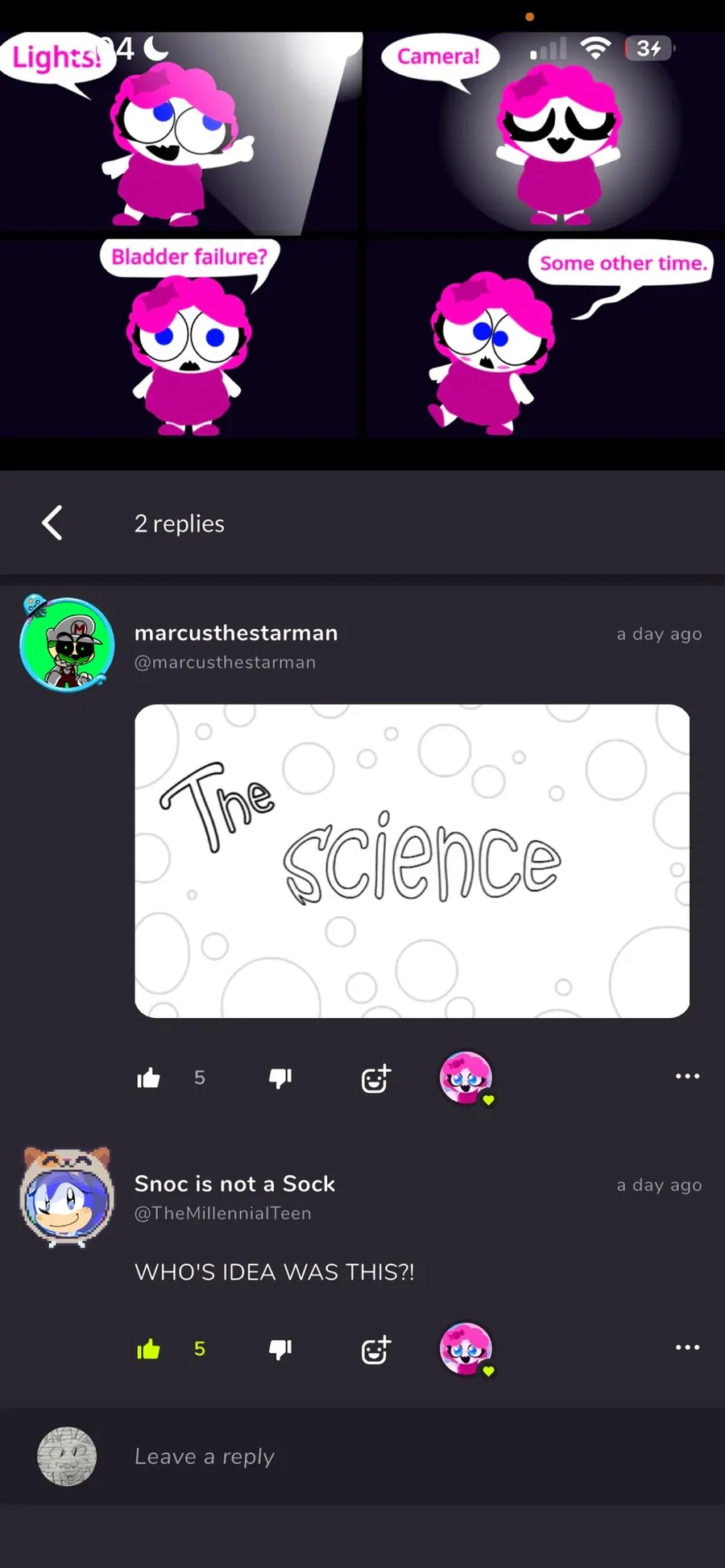The image size is (725, 1568).
Task: Dislike marcusthestarman's reply
Action: [x=280, y=1078]
